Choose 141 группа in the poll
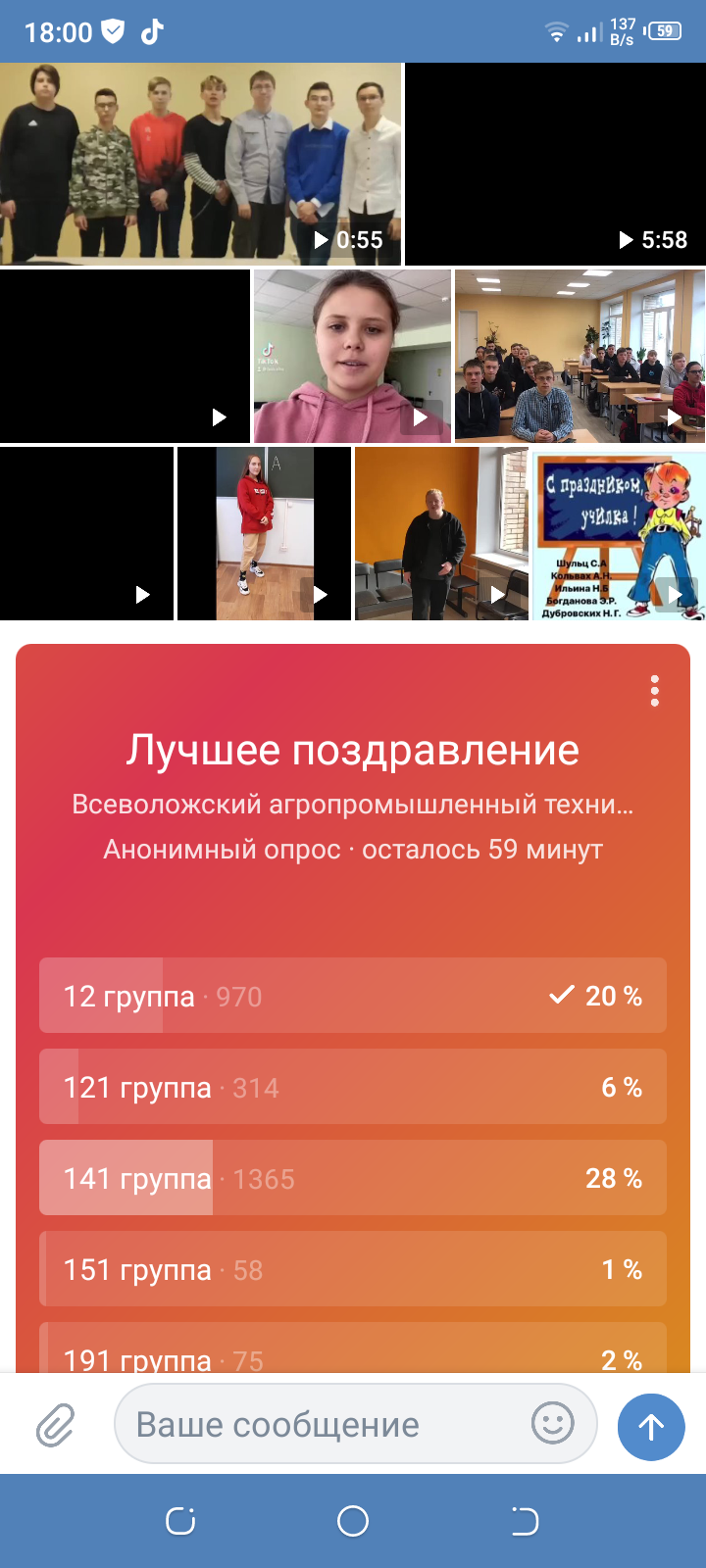The width and height of the screenshot is (706, 1568). [353, 1178]
